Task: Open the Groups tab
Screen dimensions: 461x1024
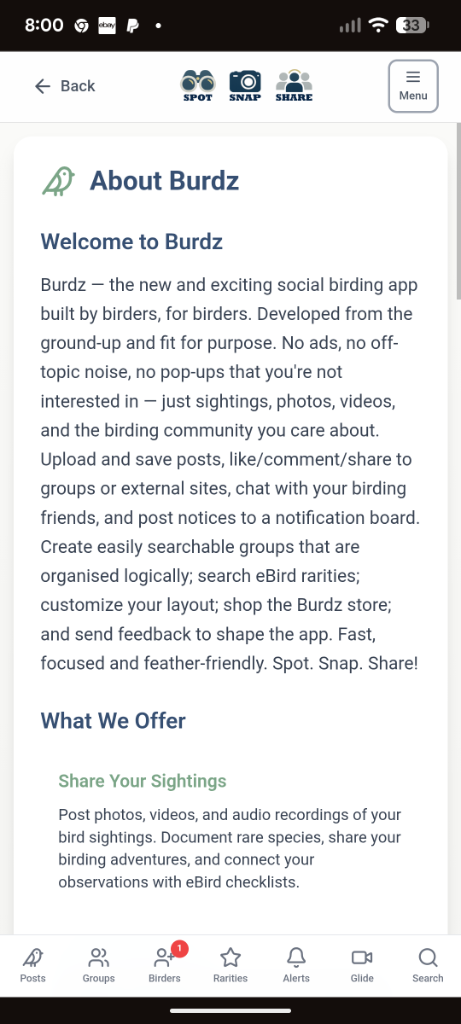Action: coord(99,965)
